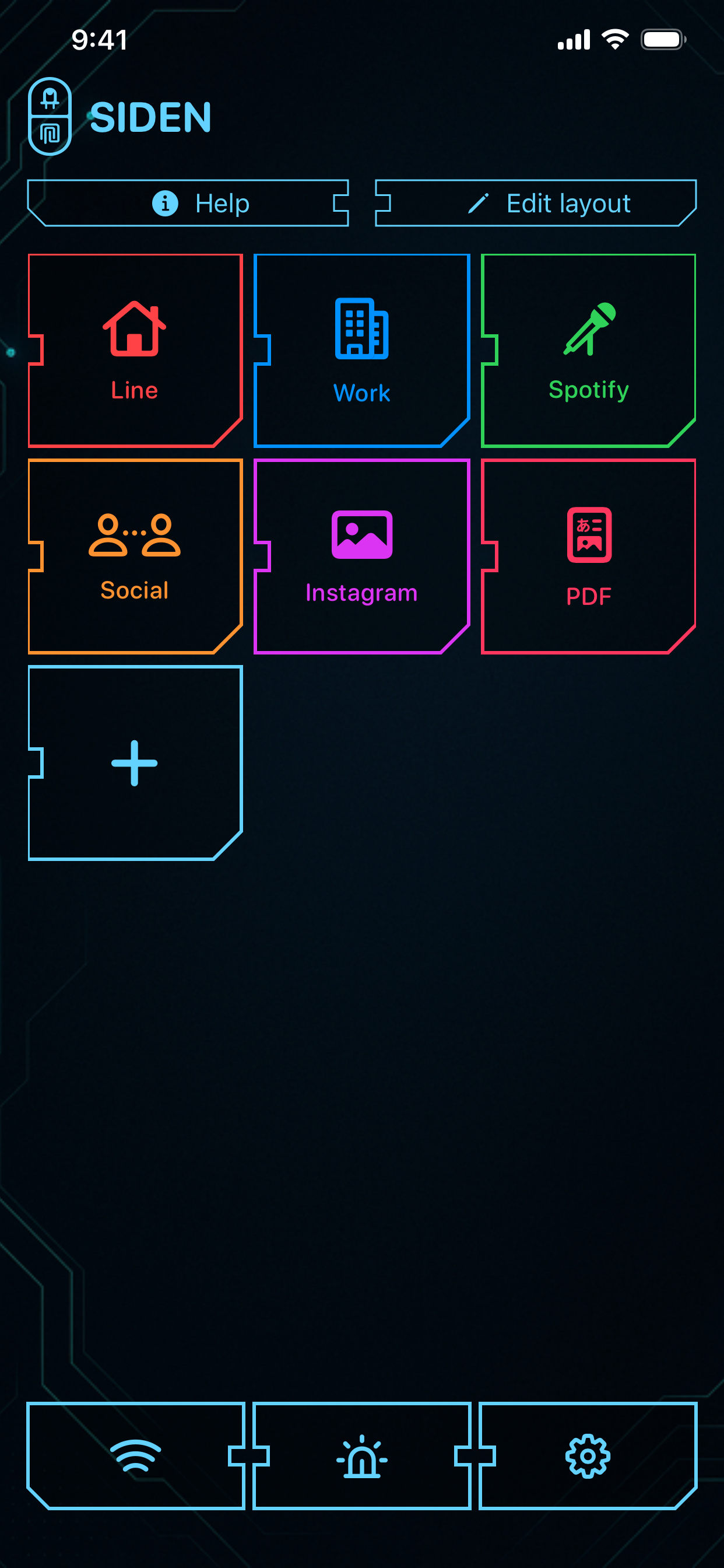
Task: Open the Instagram tile
Action: coord(361,556)
